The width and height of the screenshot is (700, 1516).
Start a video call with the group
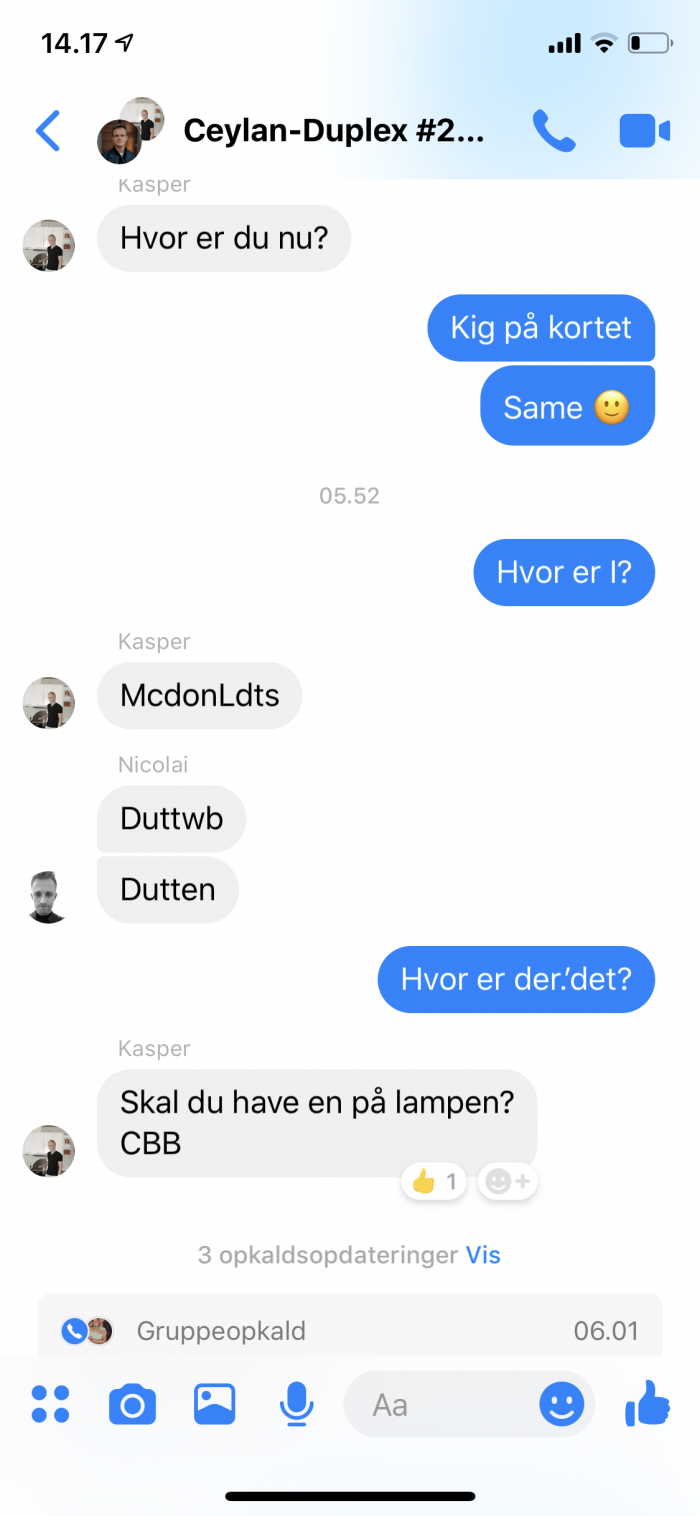coord(644,131)
